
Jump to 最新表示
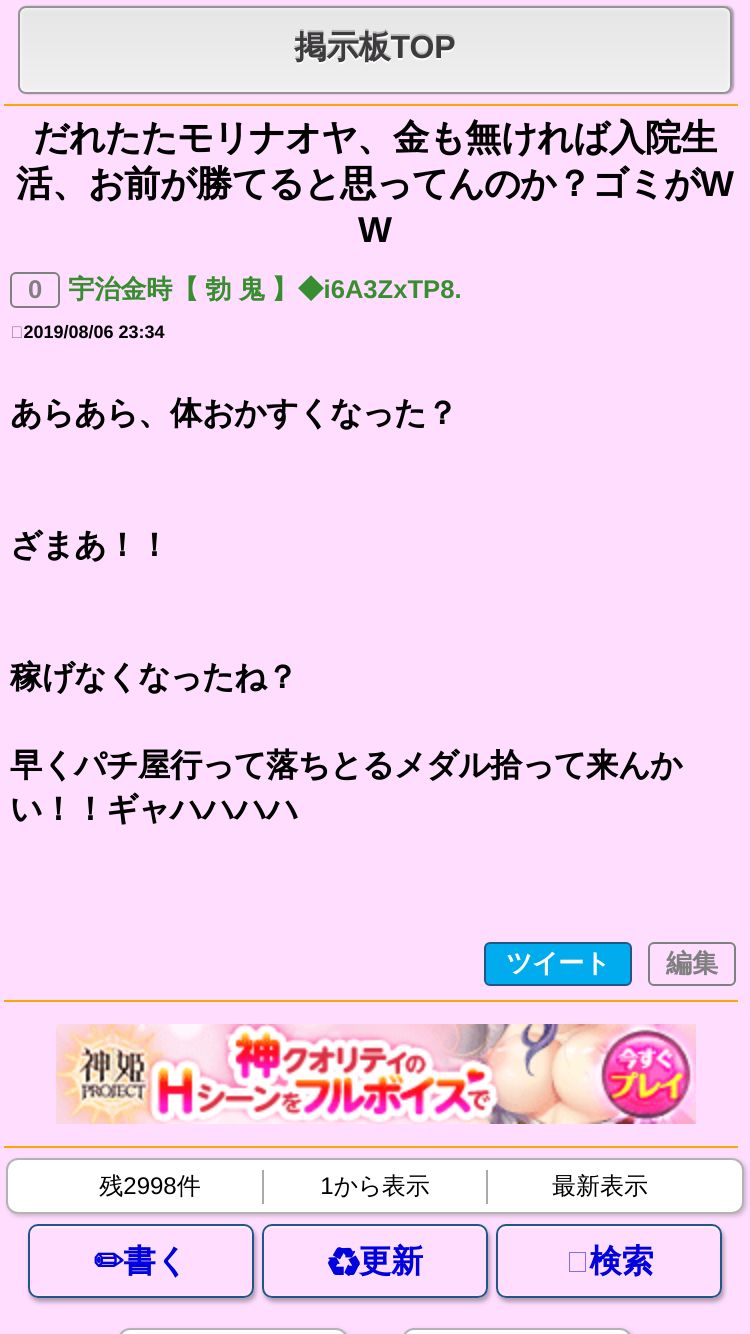pyautogui.click(x=600, y=1186)
